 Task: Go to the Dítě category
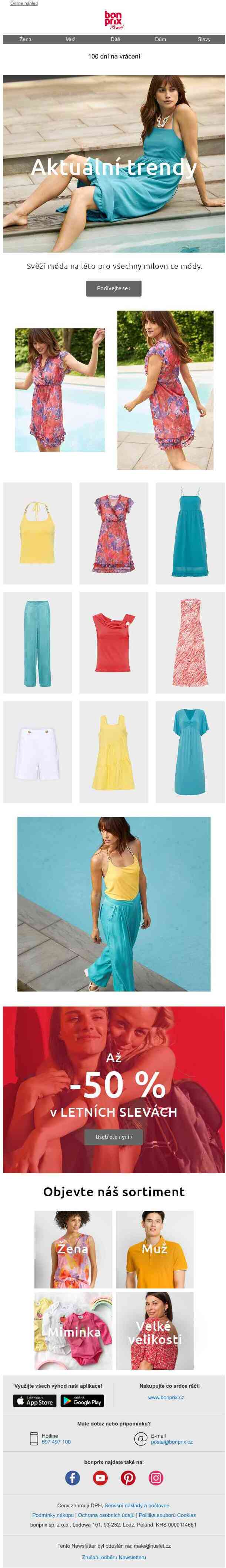tap(115, 39)
